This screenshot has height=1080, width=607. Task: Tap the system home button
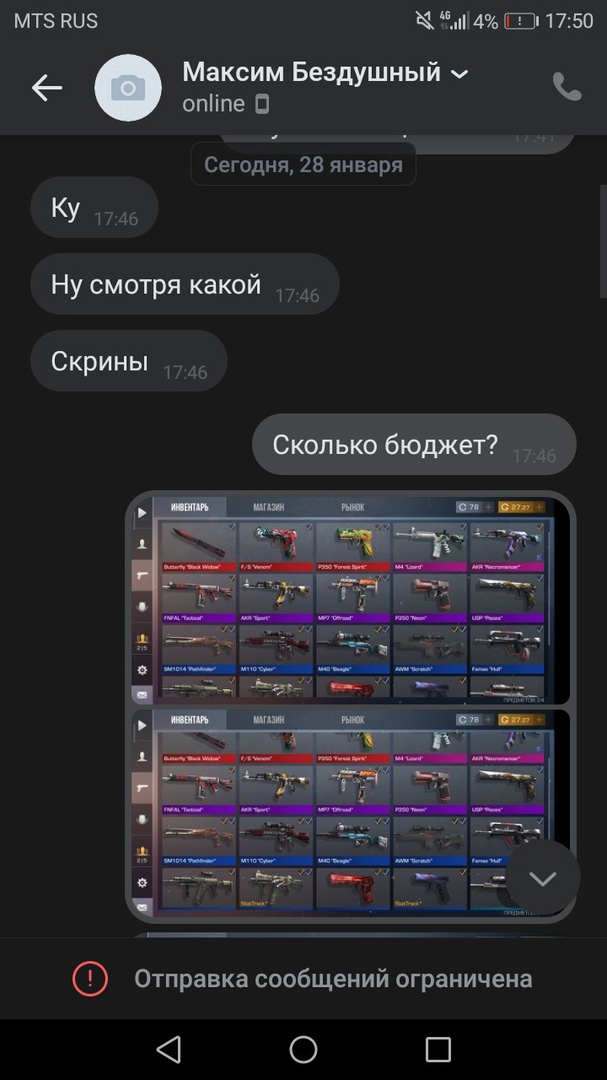point(303,1049)
